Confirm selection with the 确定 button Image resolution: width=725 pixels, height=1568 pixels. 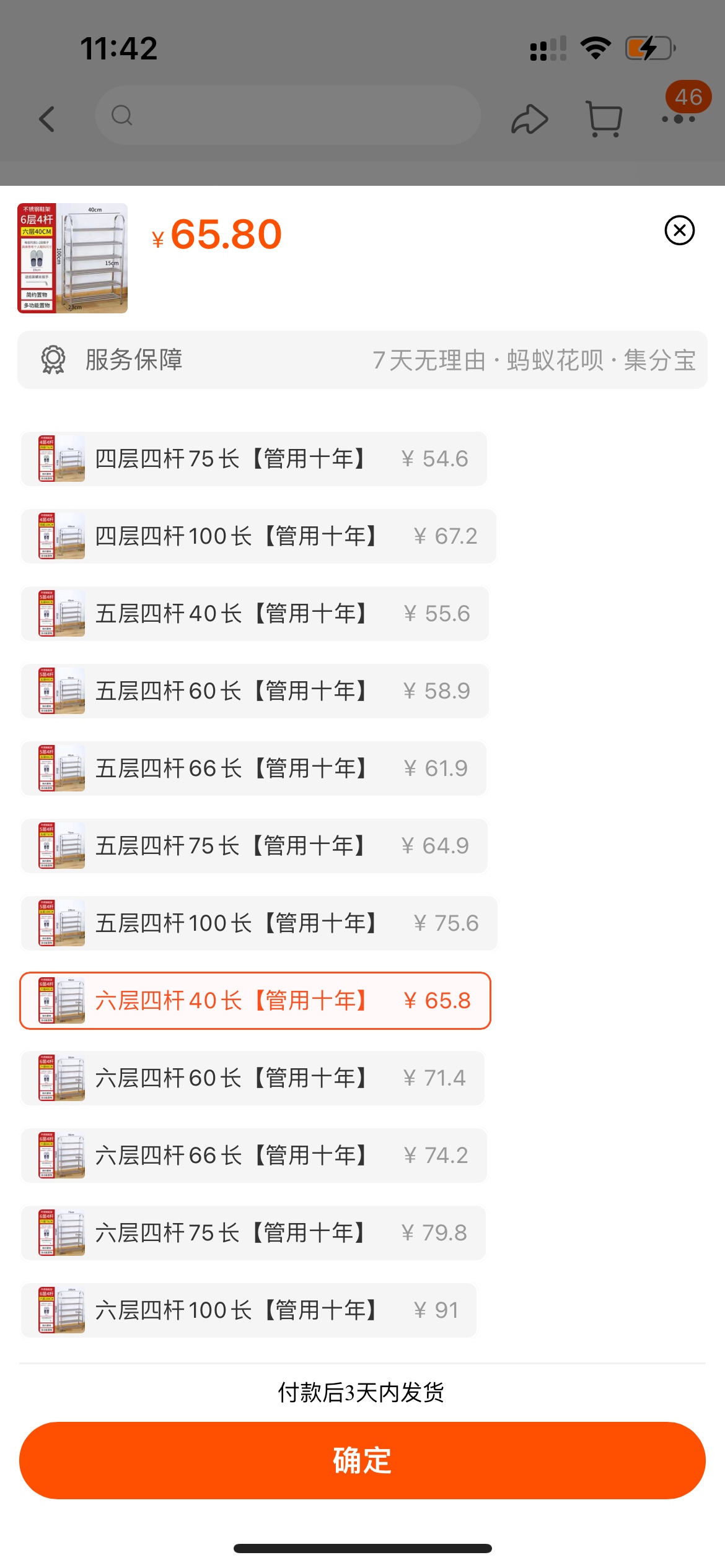tap(362, 1460)
